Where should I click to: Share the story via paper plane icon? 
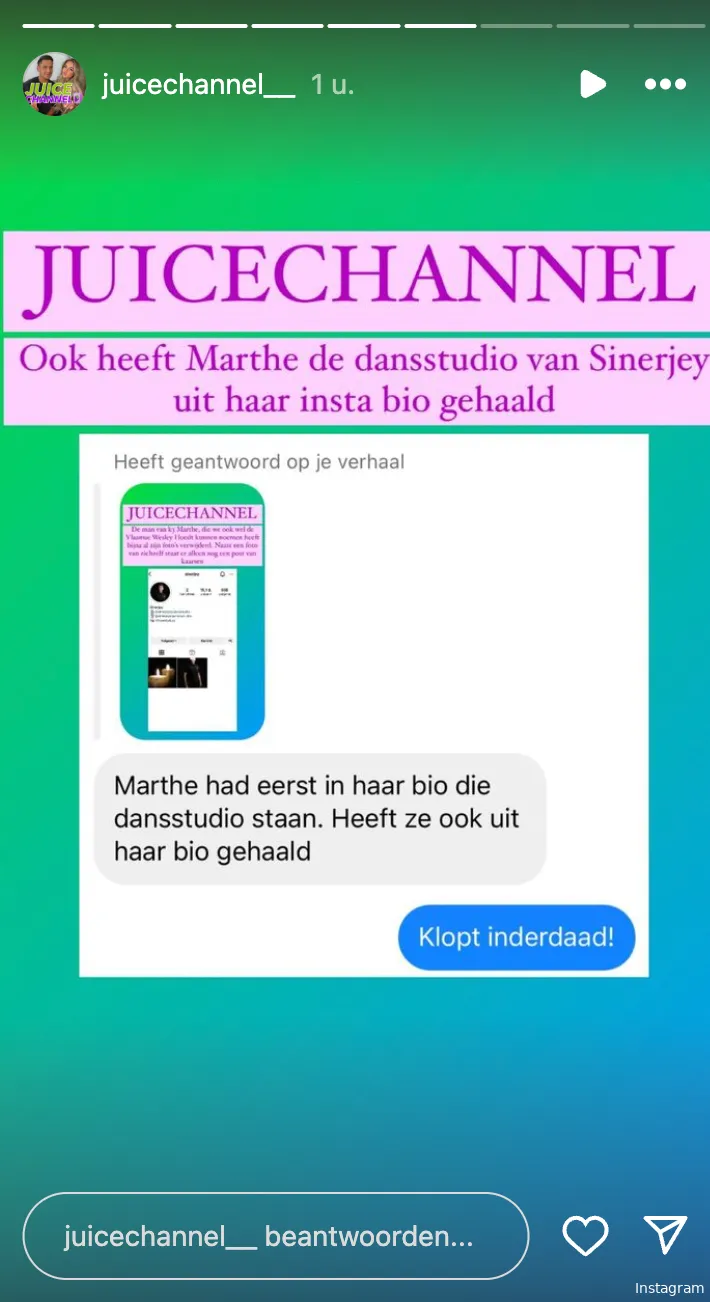[665, 1236]
